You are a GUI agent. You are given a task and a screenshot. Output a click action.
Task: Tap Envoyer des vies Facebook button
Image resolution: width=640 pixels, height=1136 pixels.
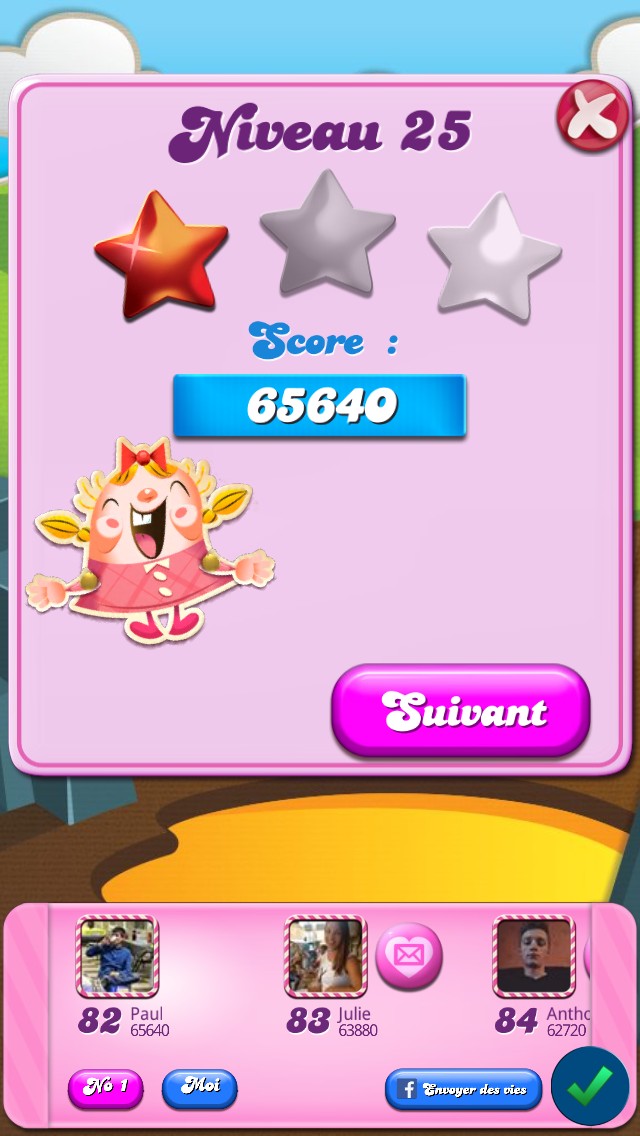click(x=463, y=1089)
